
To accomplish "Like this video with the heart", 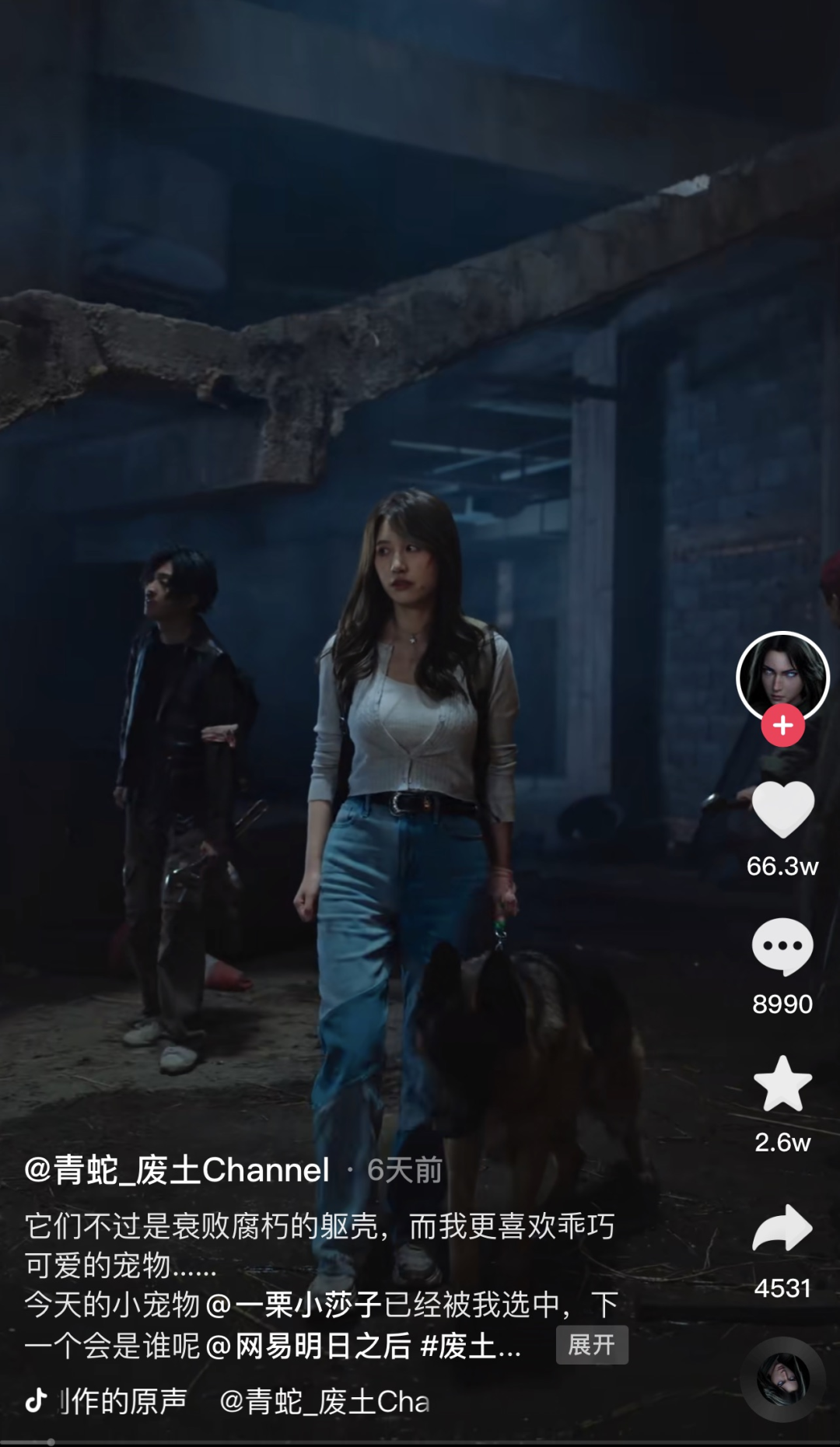I will 782,810.
